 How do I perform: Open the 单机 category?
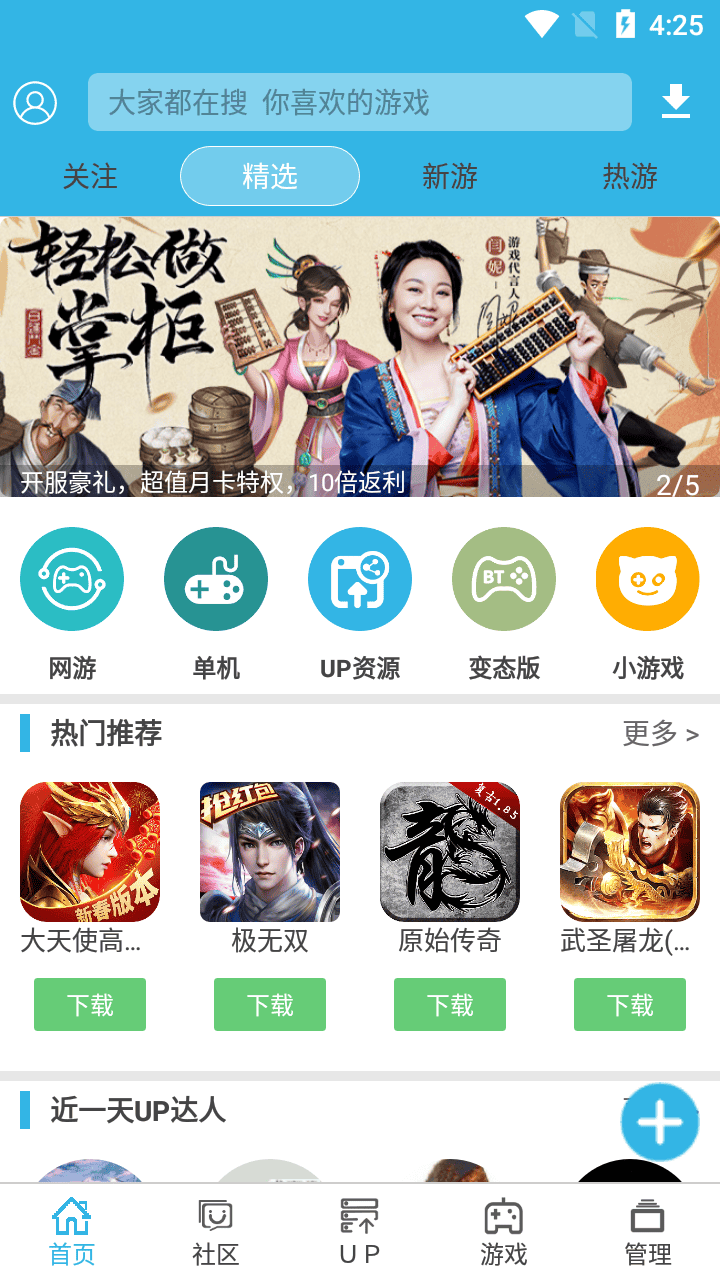pos(216,580)
